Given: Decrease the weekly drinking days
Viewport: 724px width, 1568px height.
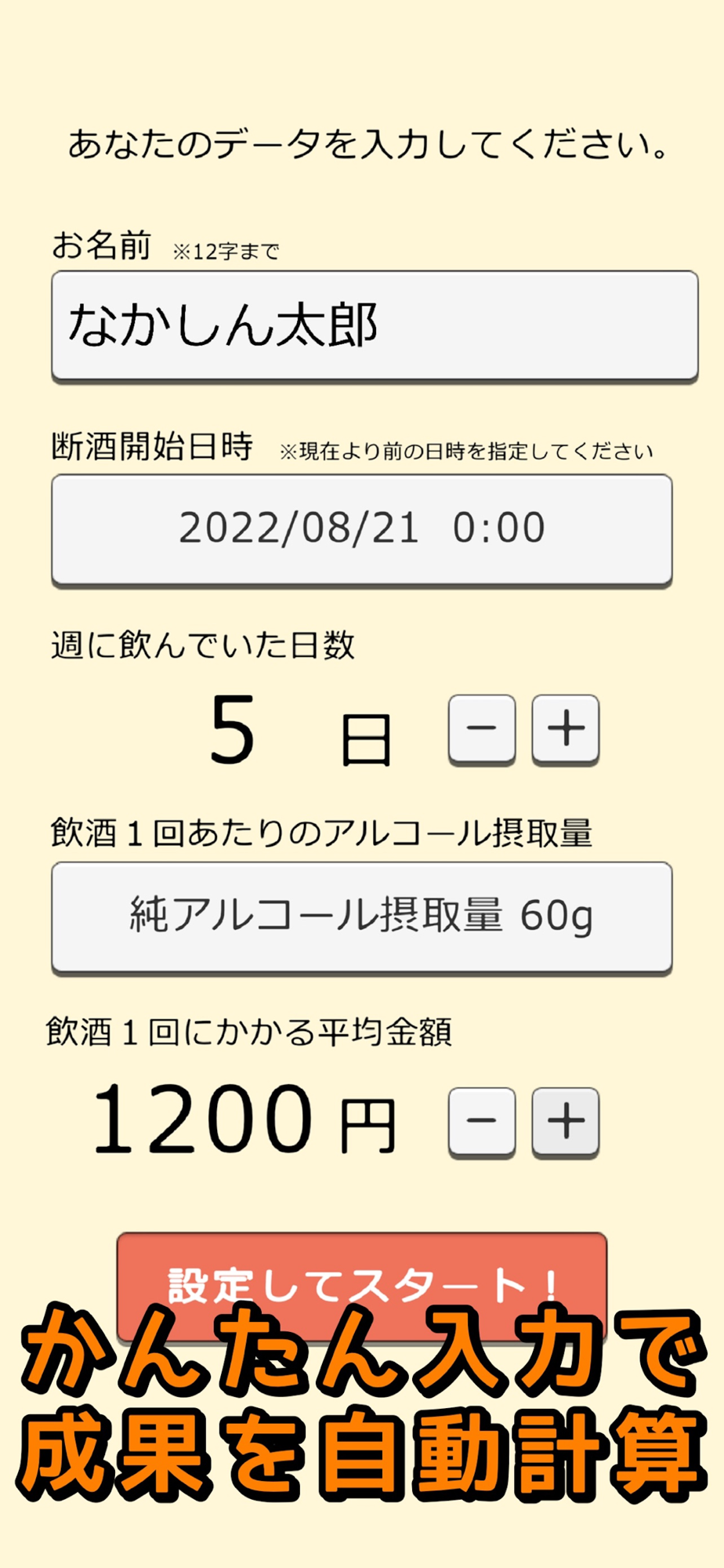Looking at the screenshot, I should click(x=481, y=728).
